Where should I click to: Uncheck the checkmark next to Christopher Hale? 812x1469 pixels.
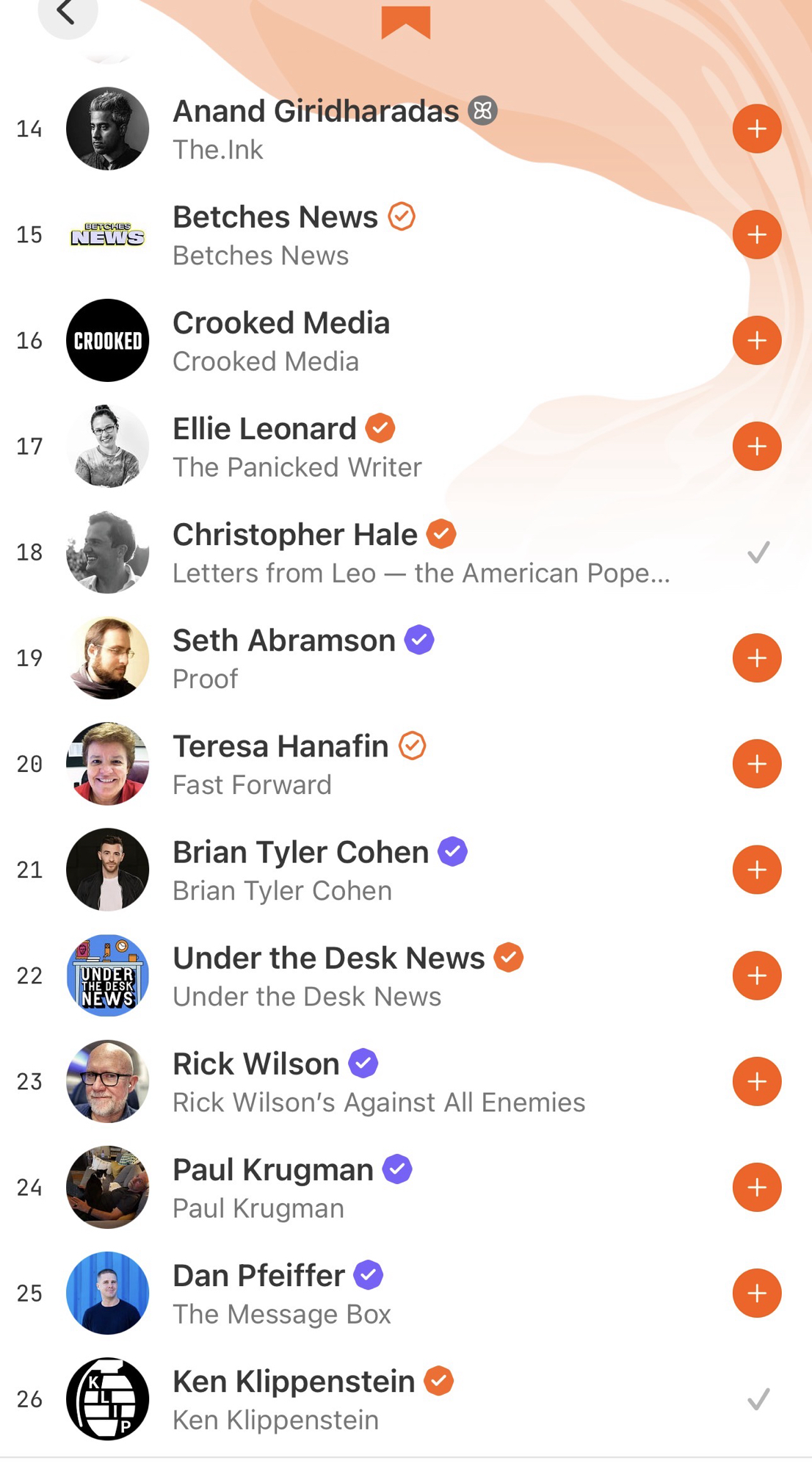point(758,552)
